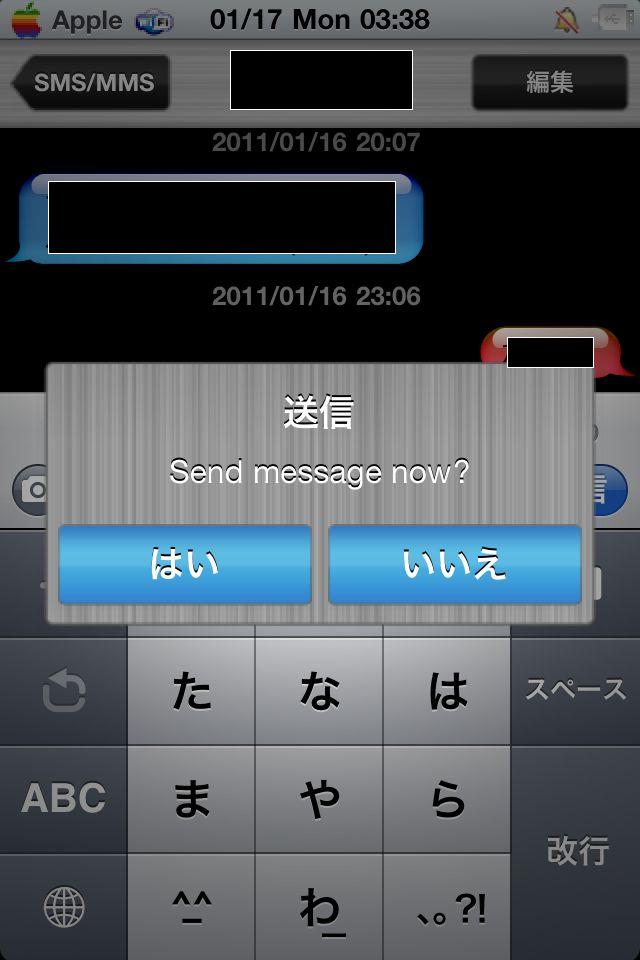The height and width of the screenshot is (960, 640).
Task: Tap the reverse cycle arrow key
Action: coord(64,691)
